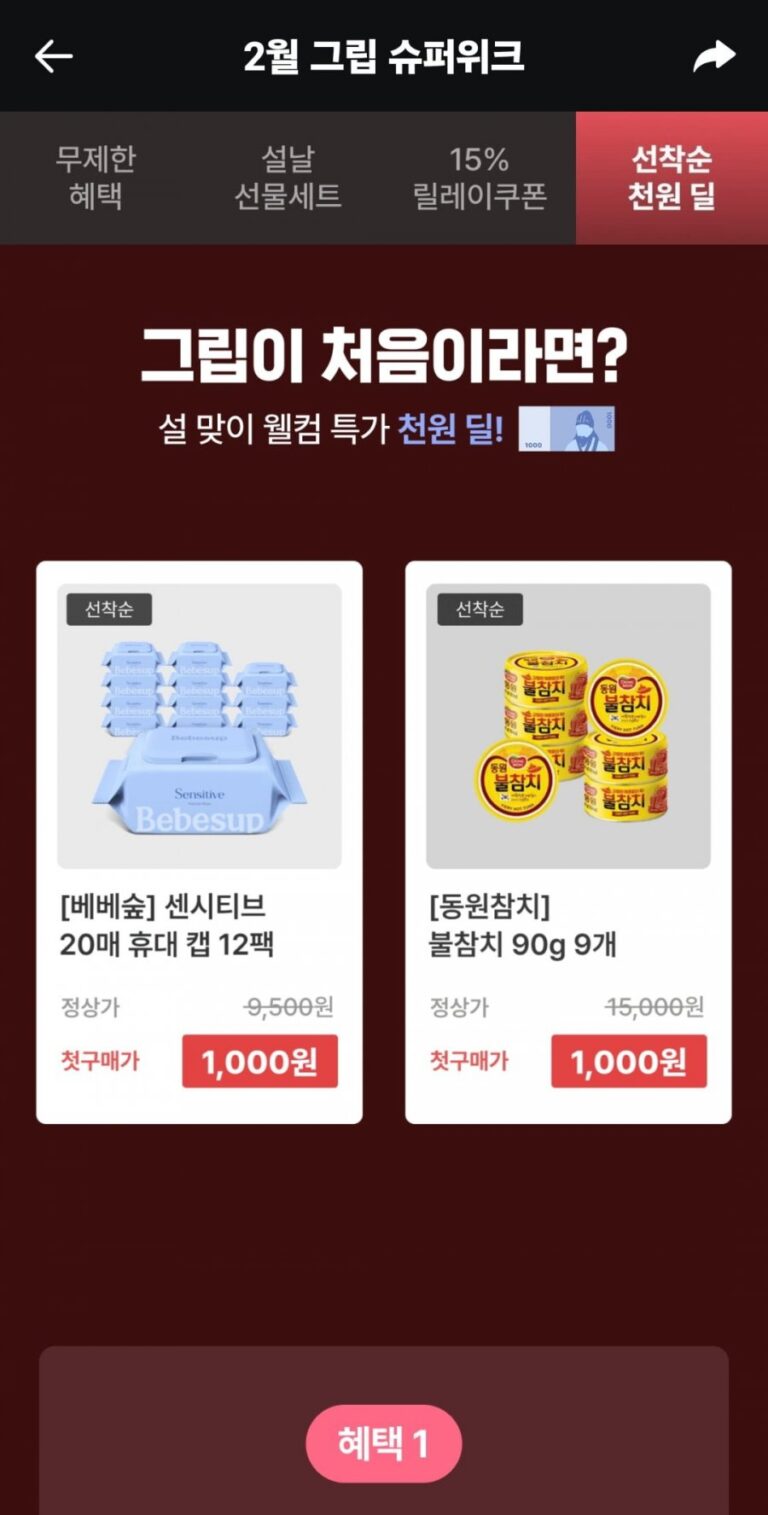The width and height of the screenshot is (768, 1515).
Task: Go back using the arrow
Action: 54,57
